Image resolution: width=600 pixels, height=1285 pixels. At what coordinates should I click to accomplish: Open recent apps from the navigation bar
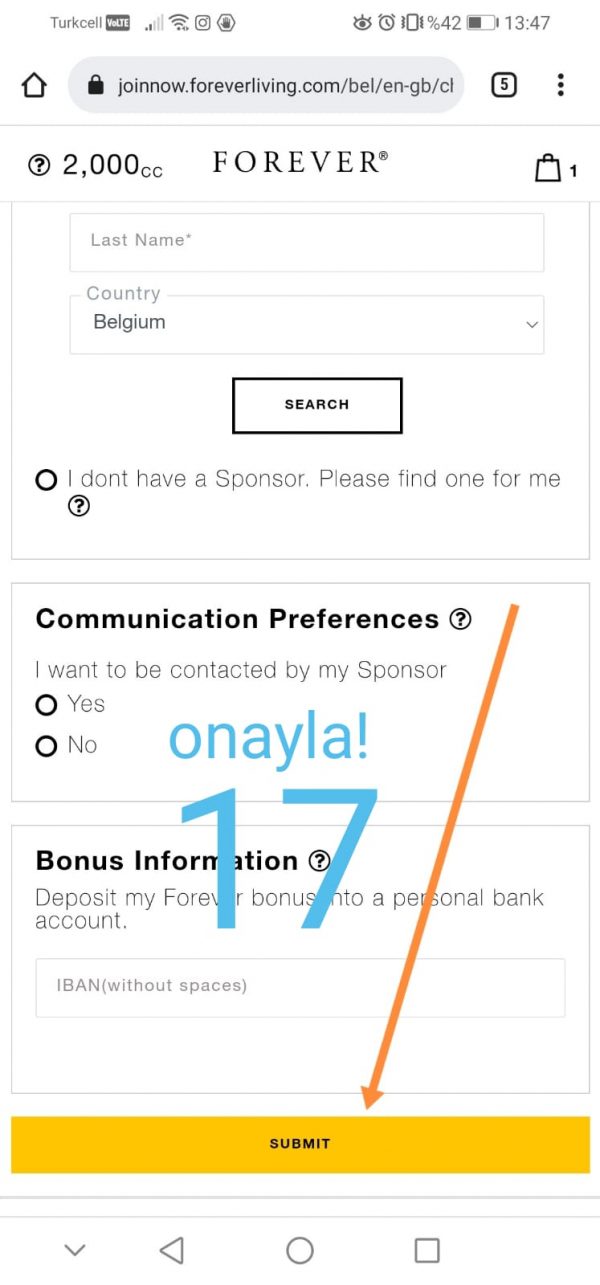click(x=427, y=1249)
